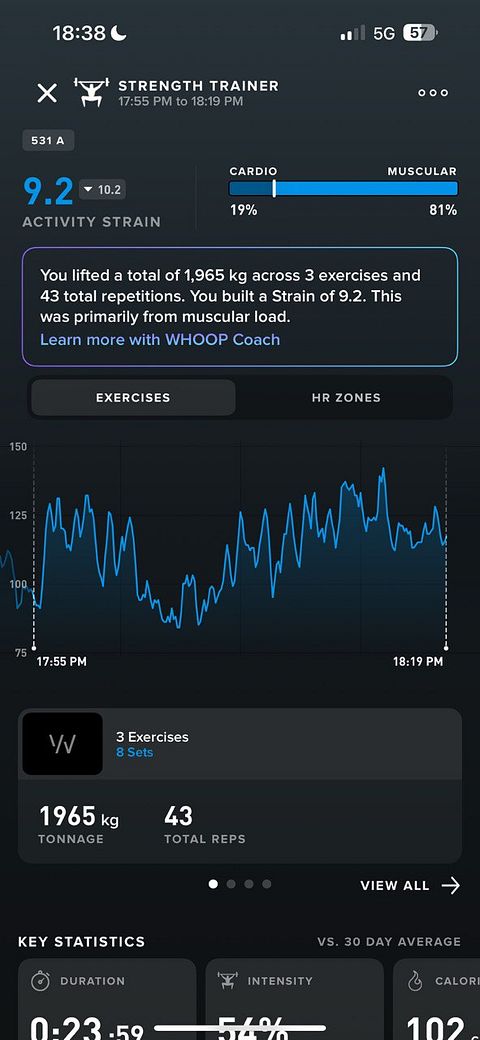Close the Strength Trainer activity screen
This screenshot has width=480, height=1040.
(47, 94)
